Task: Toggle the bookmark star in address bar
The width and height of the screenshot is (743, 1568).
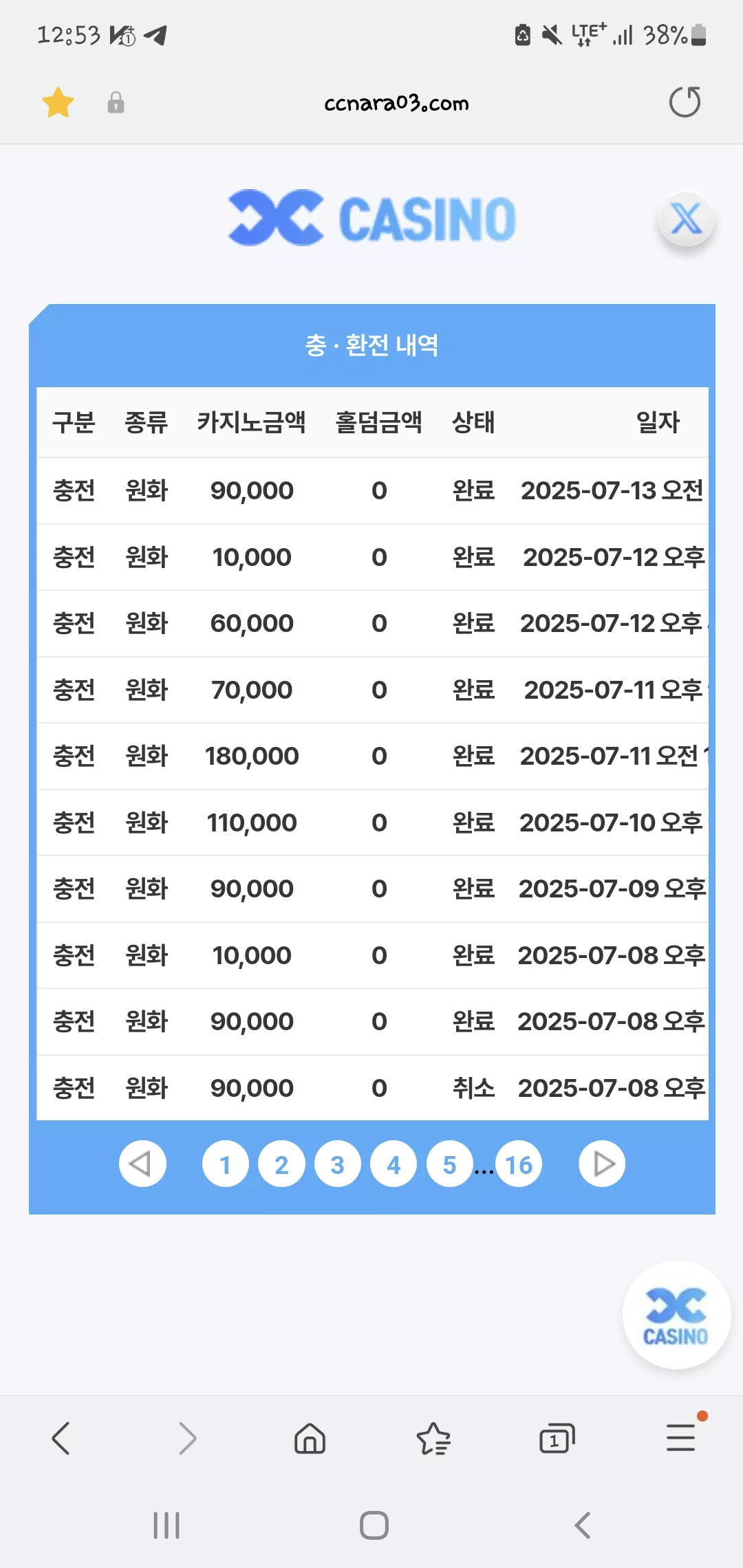Action: [58, 102]
